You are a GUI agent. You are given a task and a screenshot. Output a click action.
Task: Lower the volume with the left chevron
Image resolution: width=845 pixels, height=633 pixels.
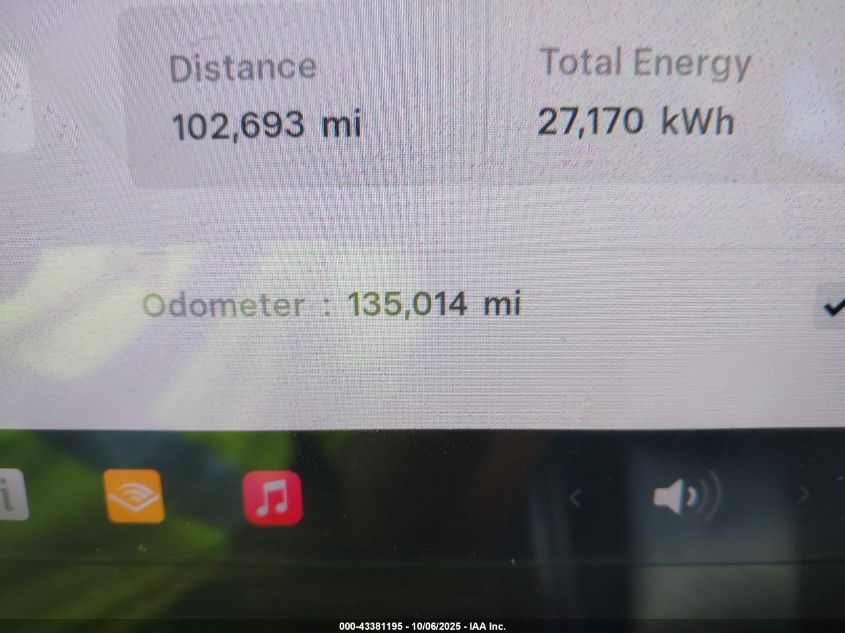pyautogui.click(x=575, y=496)
